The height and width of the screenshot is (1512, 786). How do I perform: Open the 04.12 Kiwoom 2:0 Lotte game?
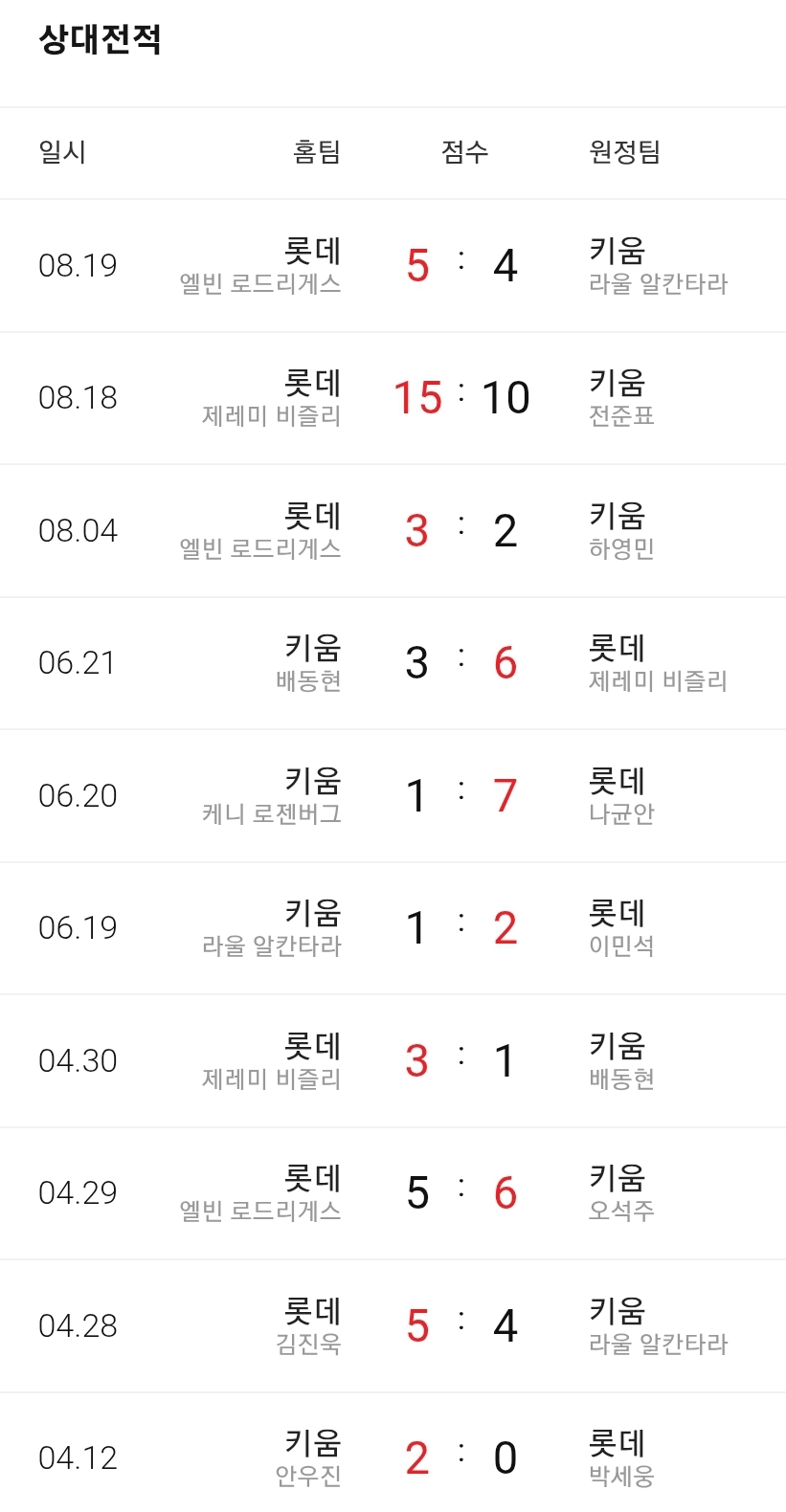coord(393,1453)
